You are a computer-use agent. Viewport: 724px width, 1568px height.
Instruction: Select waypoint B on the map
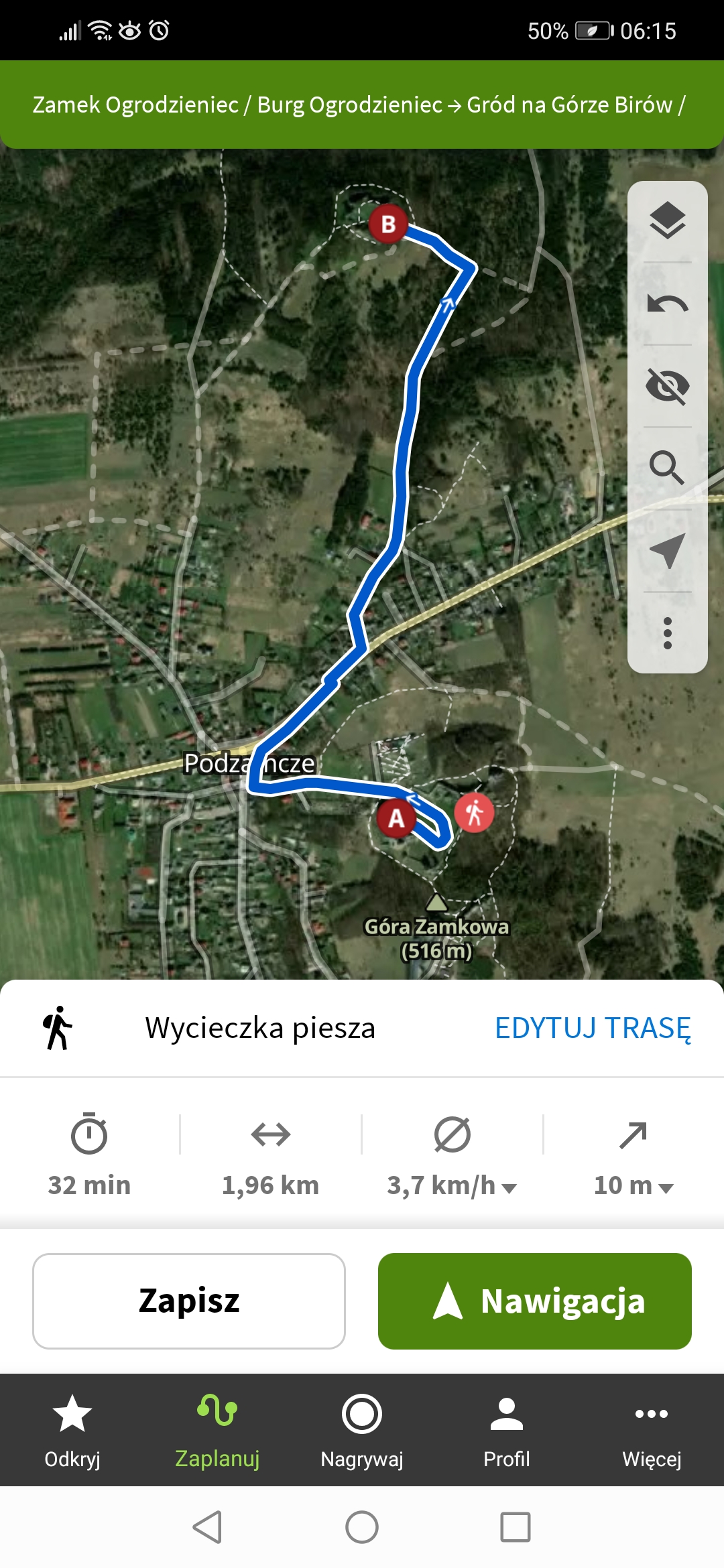pos(388,224)
